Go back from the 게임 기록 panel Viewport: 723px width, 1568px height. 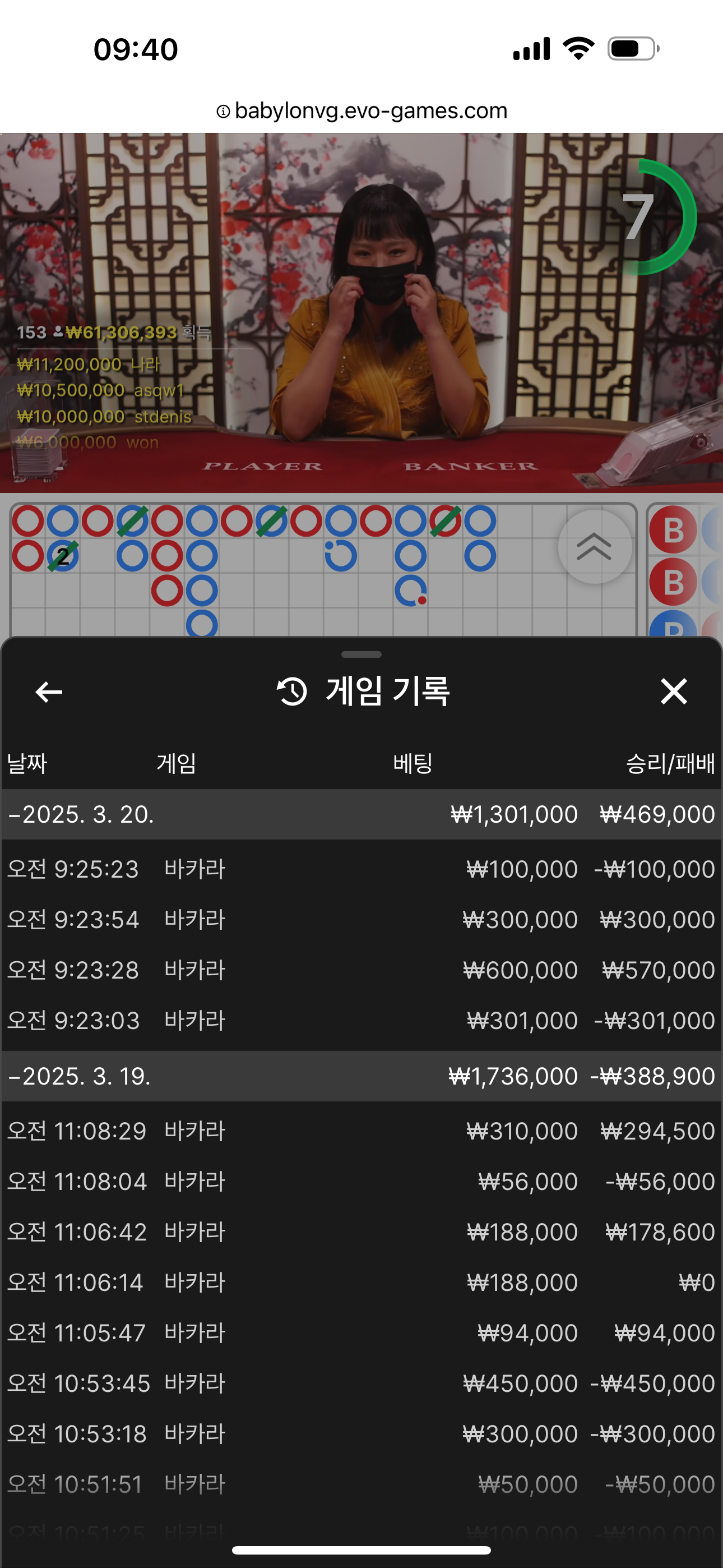click(x=49, y=691)
